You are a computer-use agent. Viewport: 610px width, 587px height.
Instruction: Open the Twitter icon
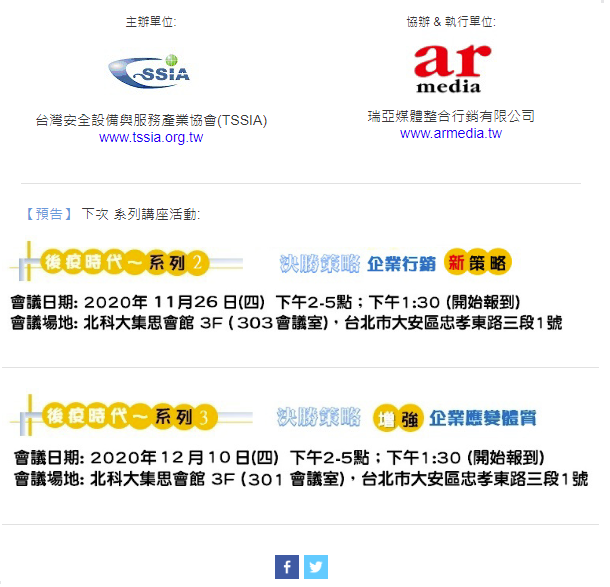point(316,567)
